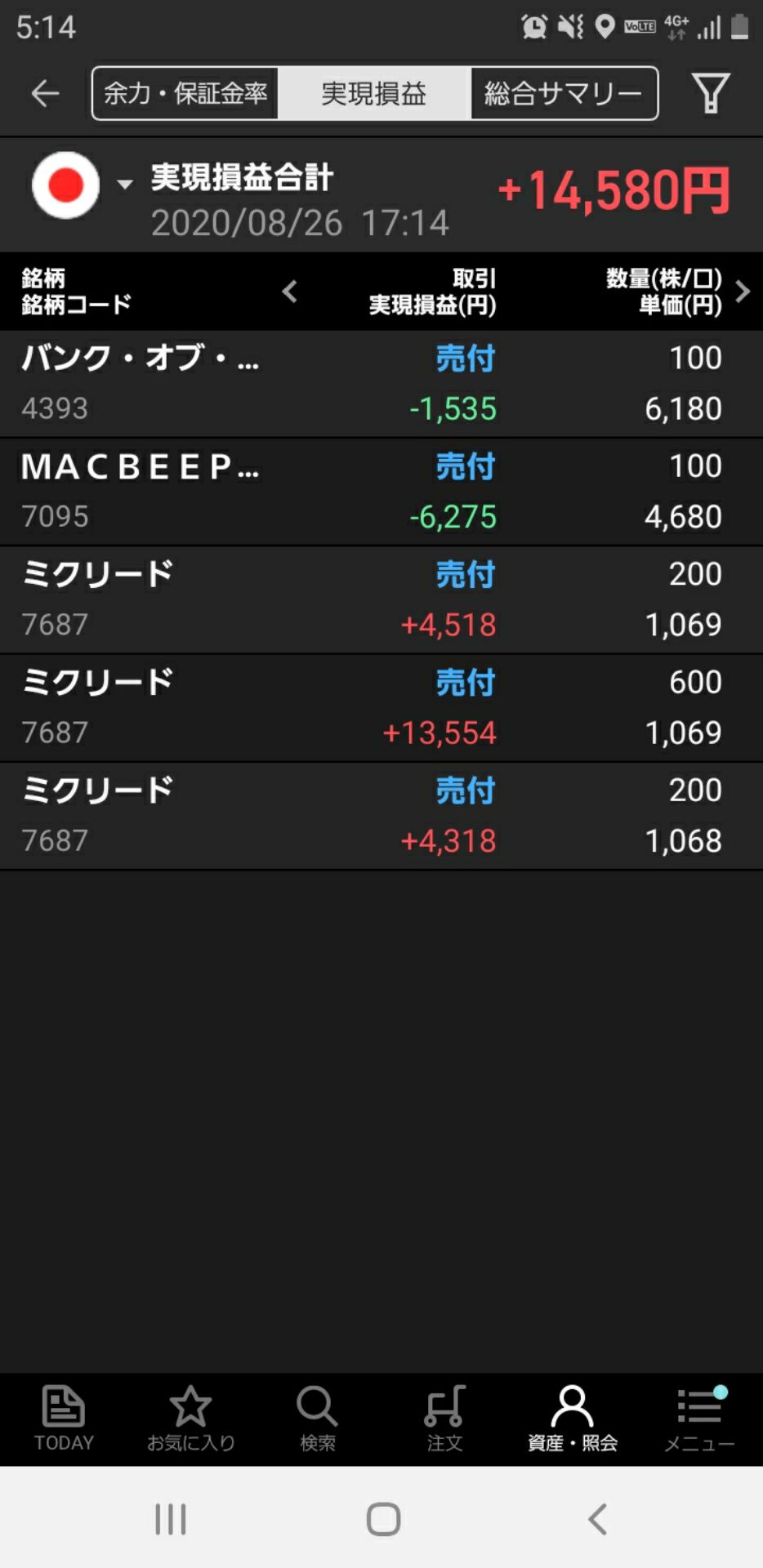The height and width of the screenshot is (1568, 763).
Task: Show previous columns with left chevron
Action: 290,292
